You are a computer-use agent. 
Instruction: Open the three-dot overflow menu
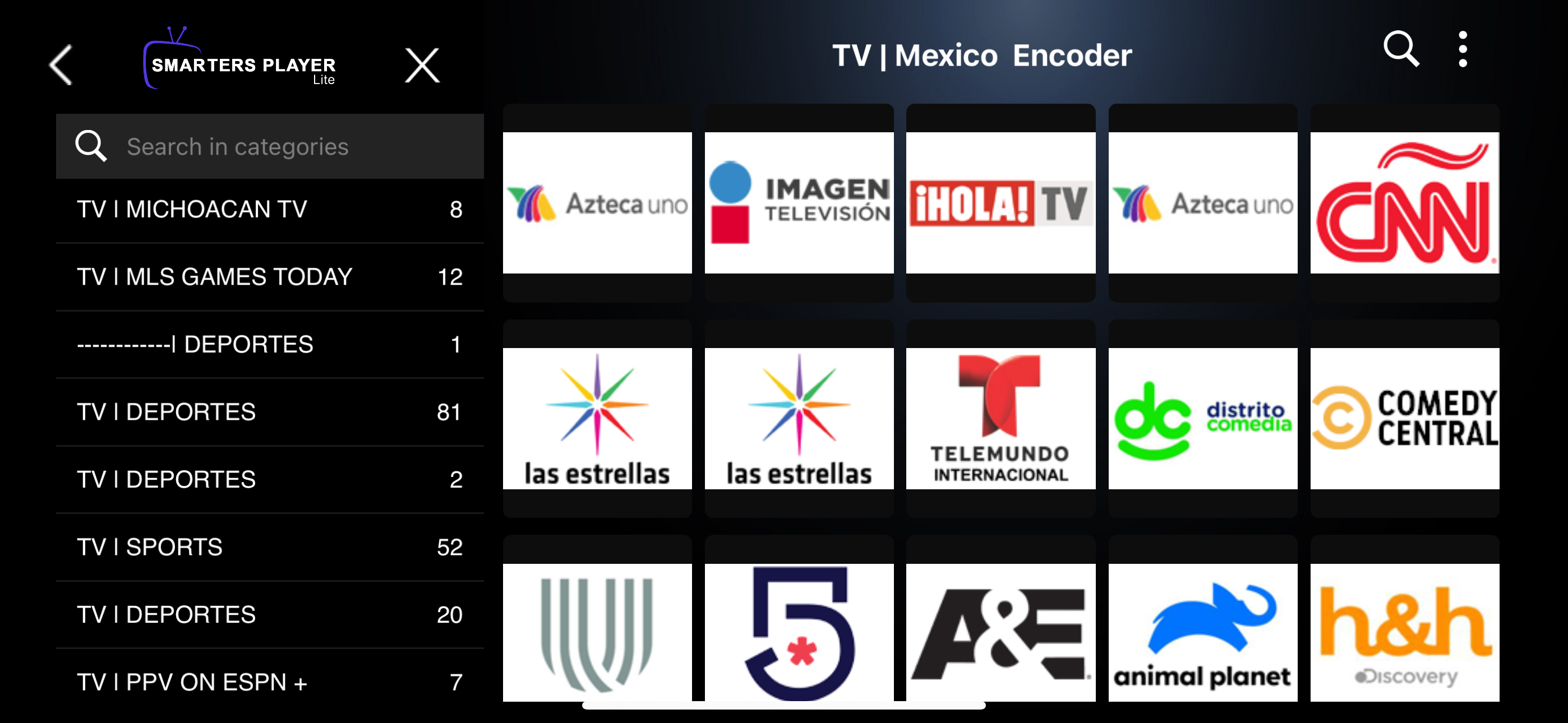[1462, 49]
